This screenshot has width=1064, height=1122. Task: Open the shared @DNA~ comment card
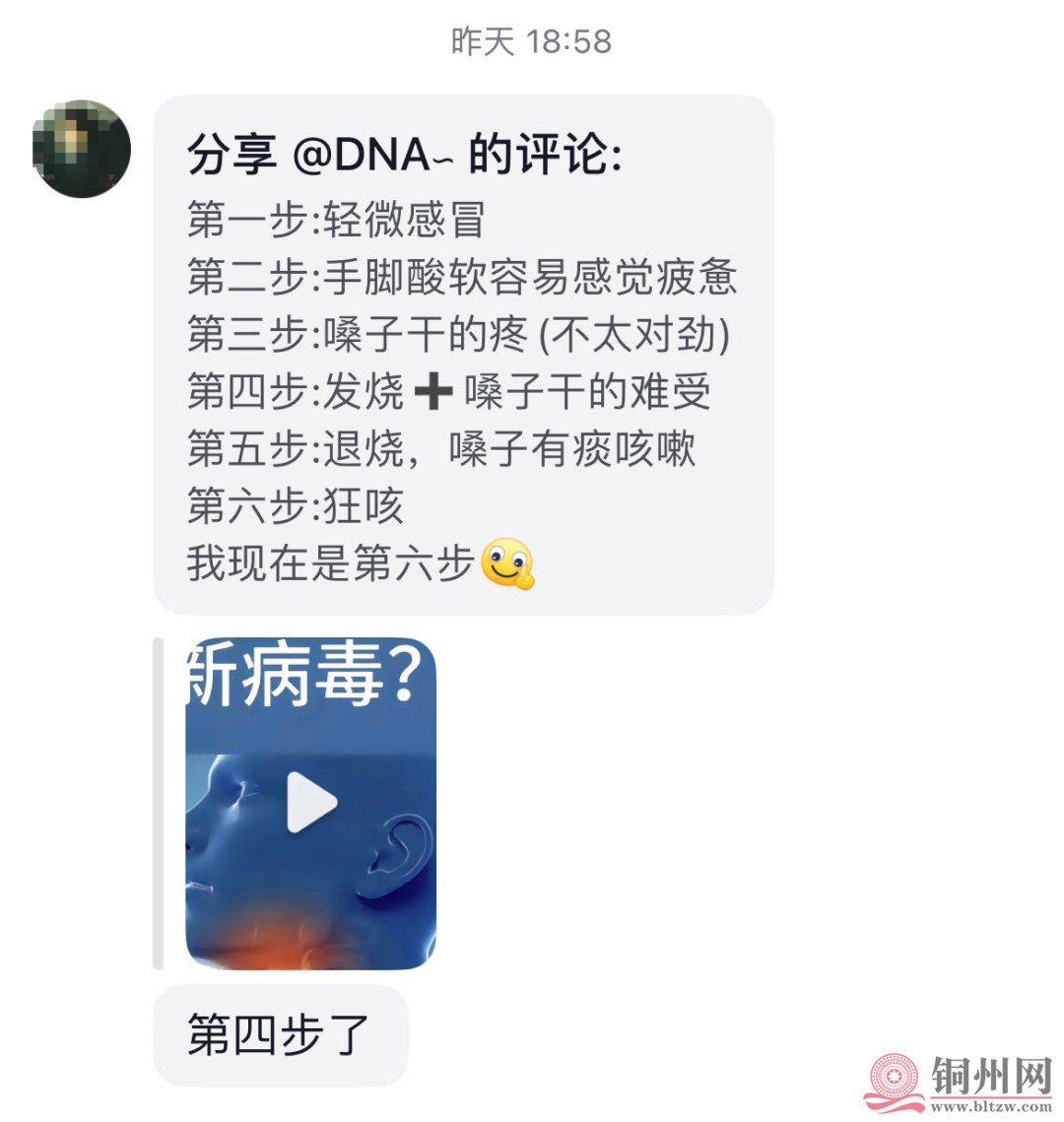point(463,355)
